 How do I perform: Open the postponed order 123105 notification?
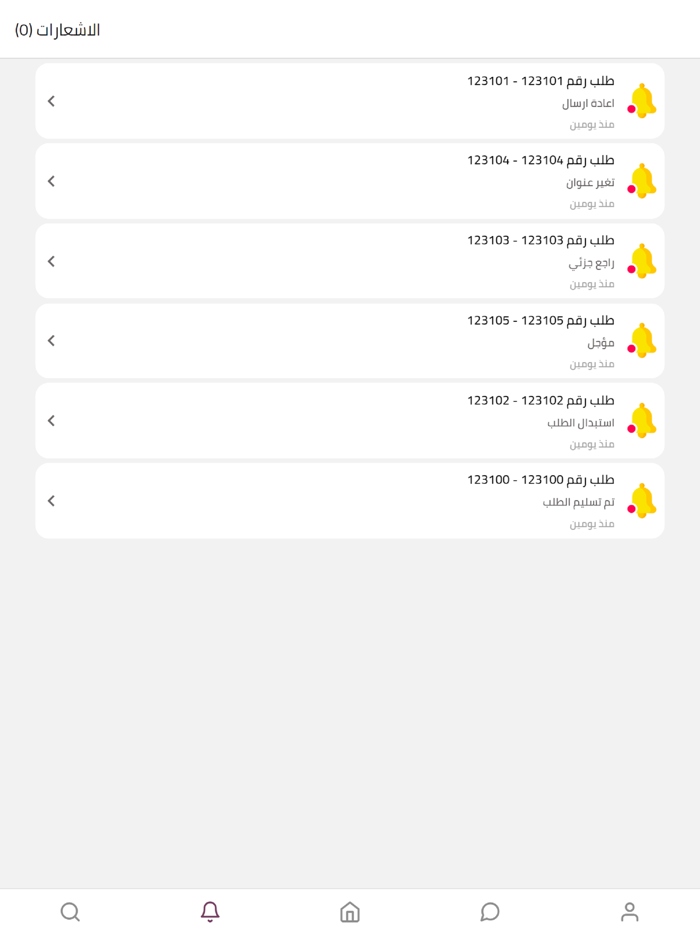click(350, 341)
